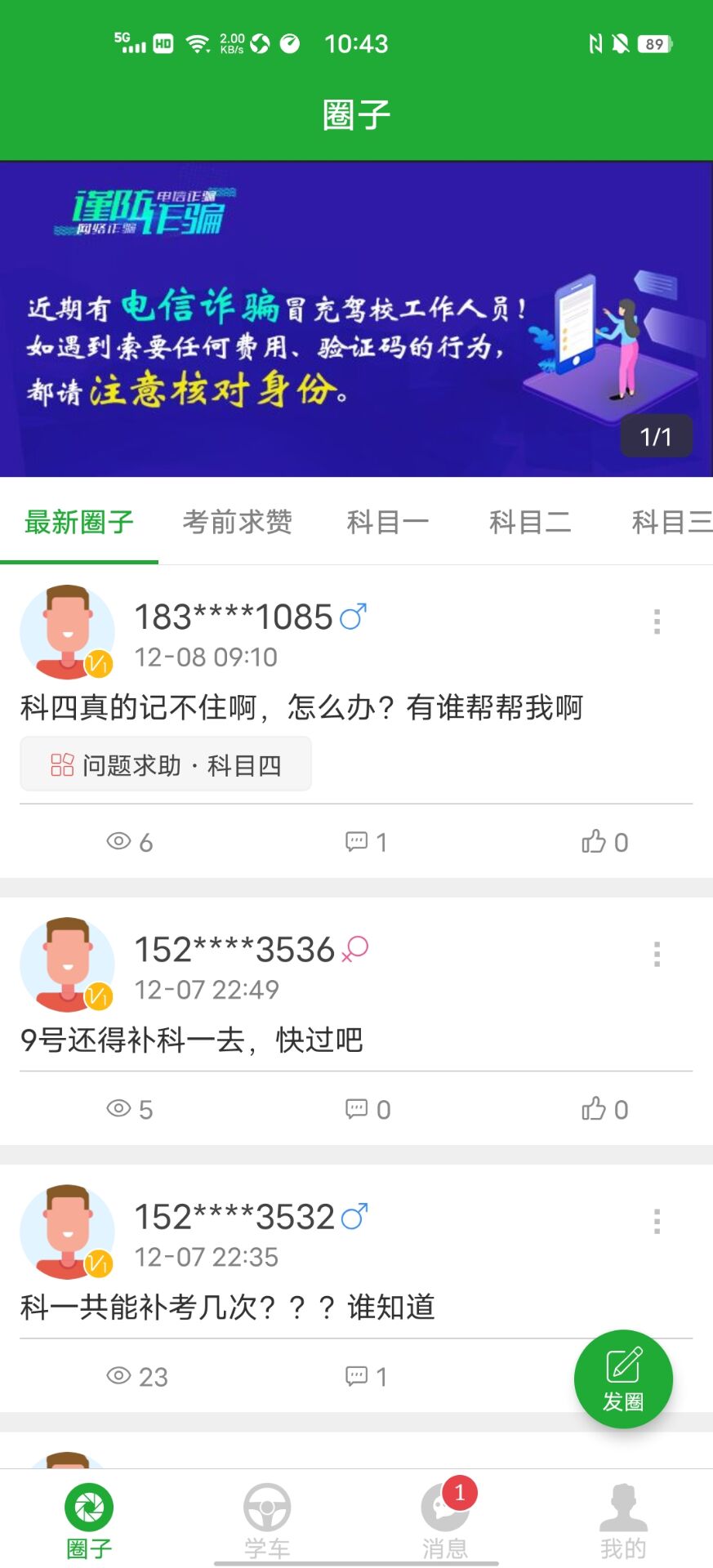
Task: Switch to the 考前求赞 tab
Action: [238, 522]
